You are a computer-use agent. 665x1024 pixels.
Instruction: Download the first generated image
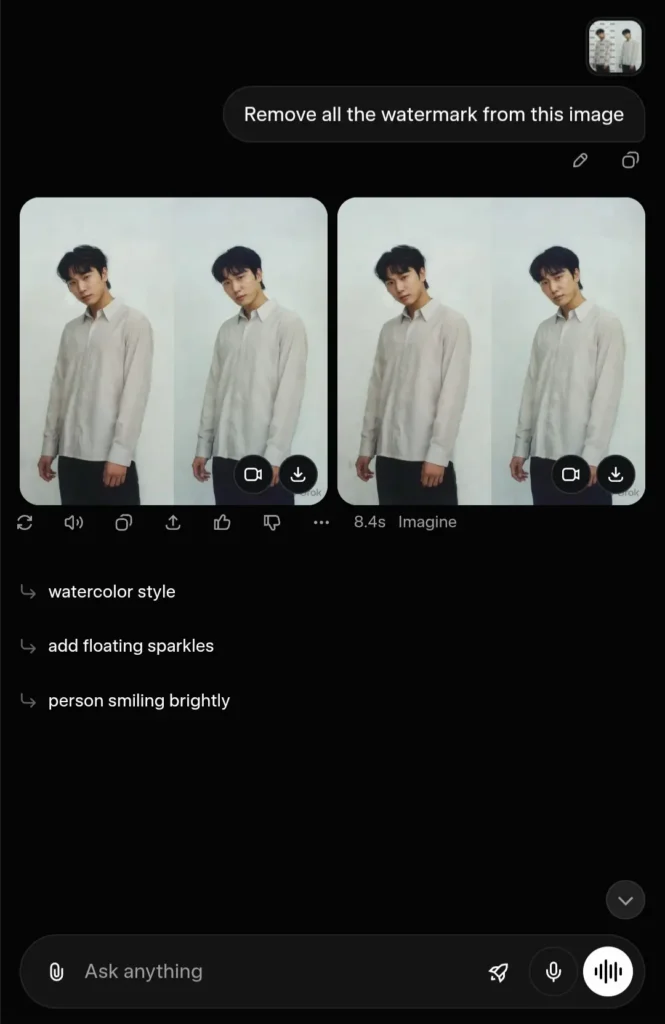(x=298, y=474)
